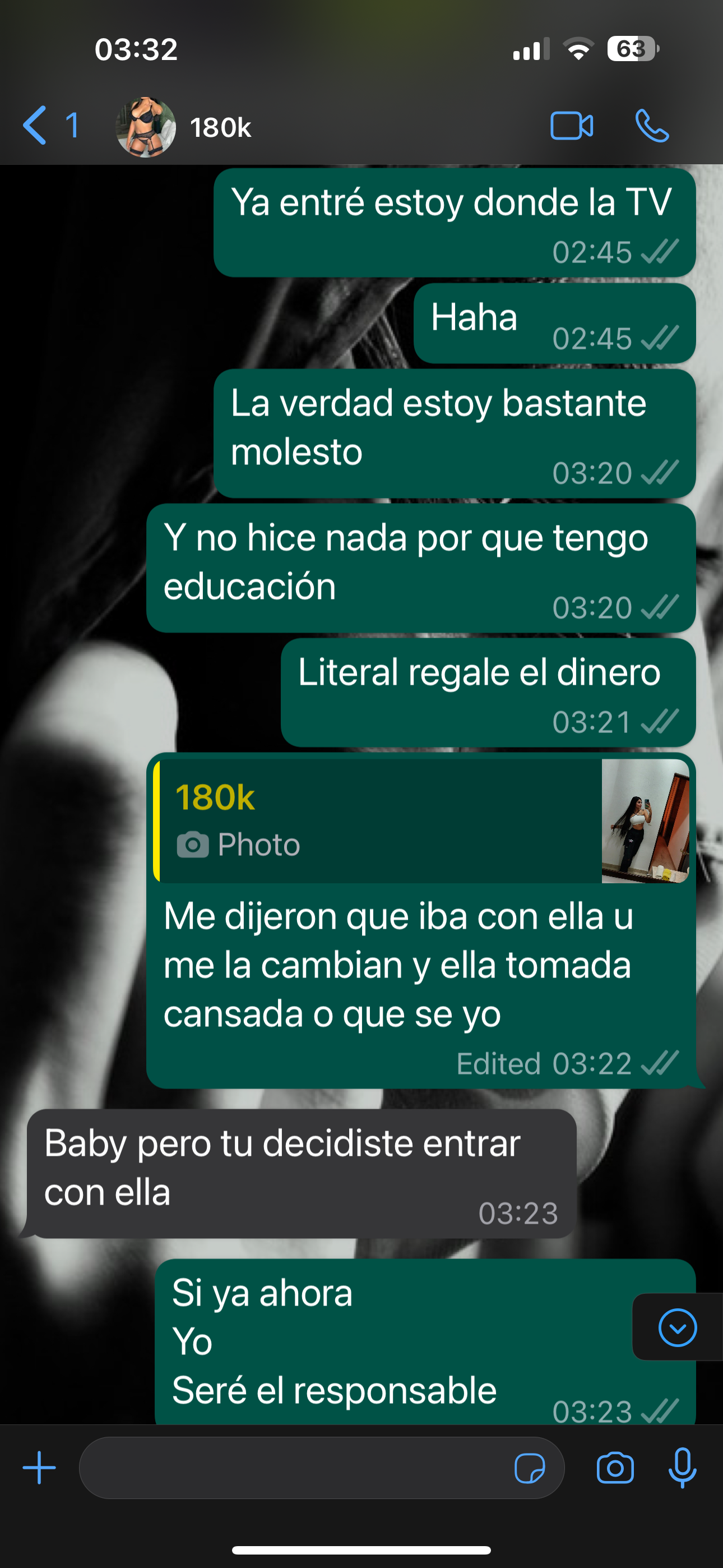723x1568 pixels.
Task: Open the sticker picker in the text field
Action: 530,1468
